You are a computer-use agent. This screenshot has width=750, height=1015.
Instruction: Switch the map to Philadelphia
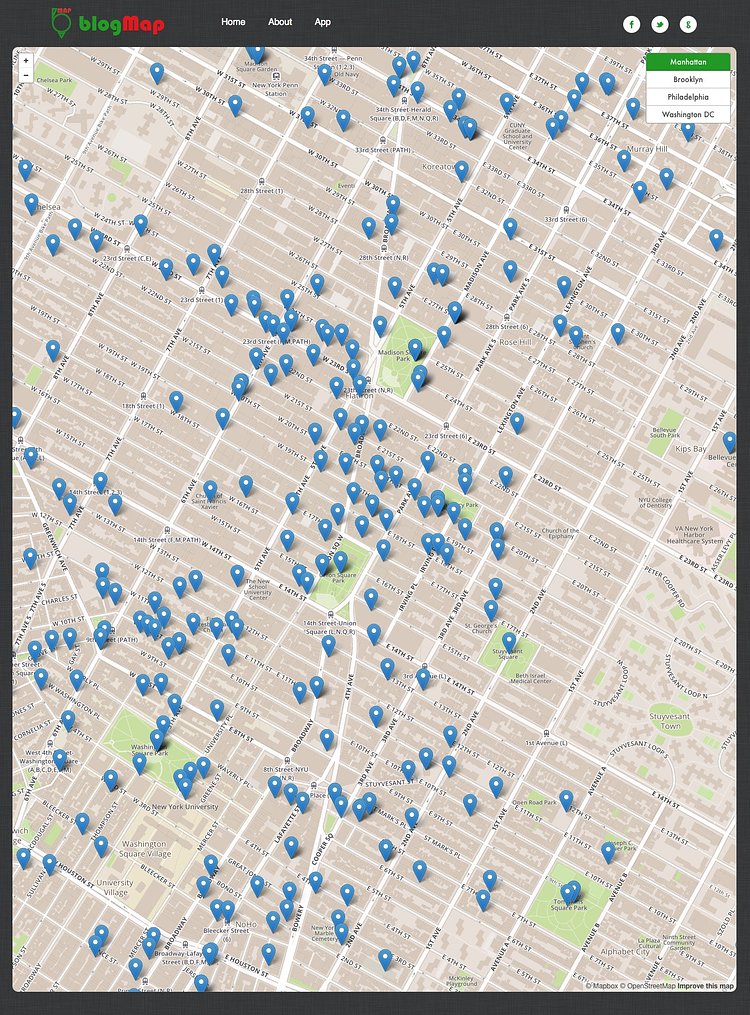coord(690,94)
